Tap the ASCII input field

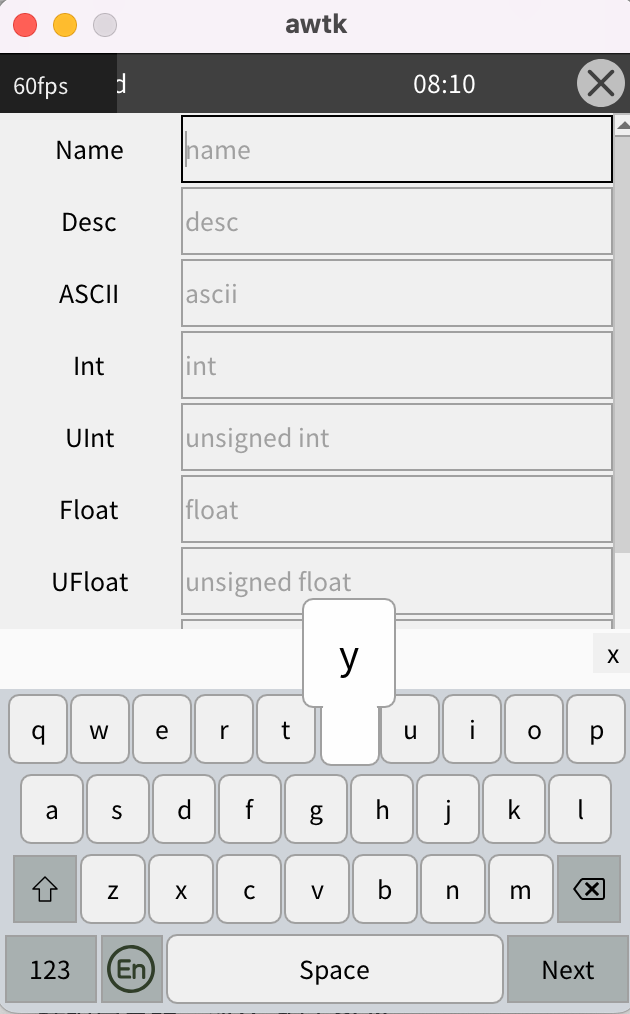pyautogui.click(x=396, y=294)
